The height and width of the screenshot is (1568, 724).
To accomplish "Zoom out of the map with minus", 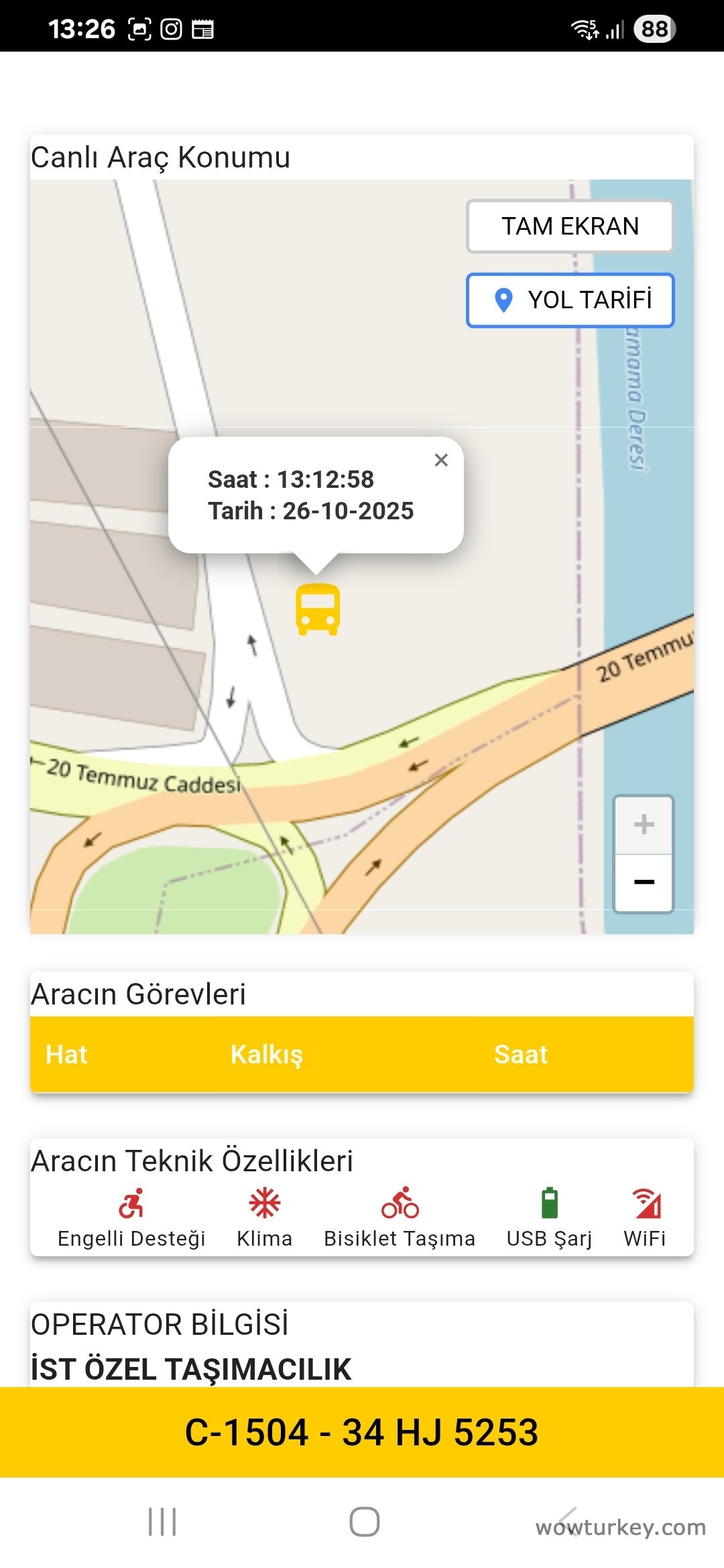I will coord(644,883).
